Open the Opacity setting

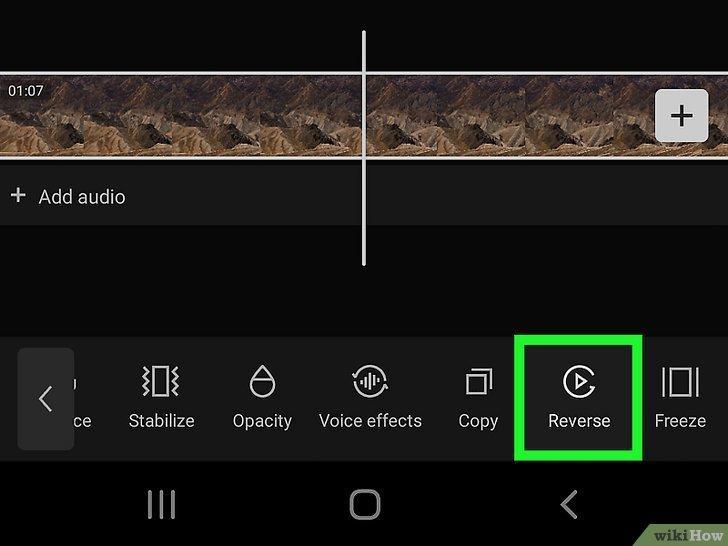point(261,397)
